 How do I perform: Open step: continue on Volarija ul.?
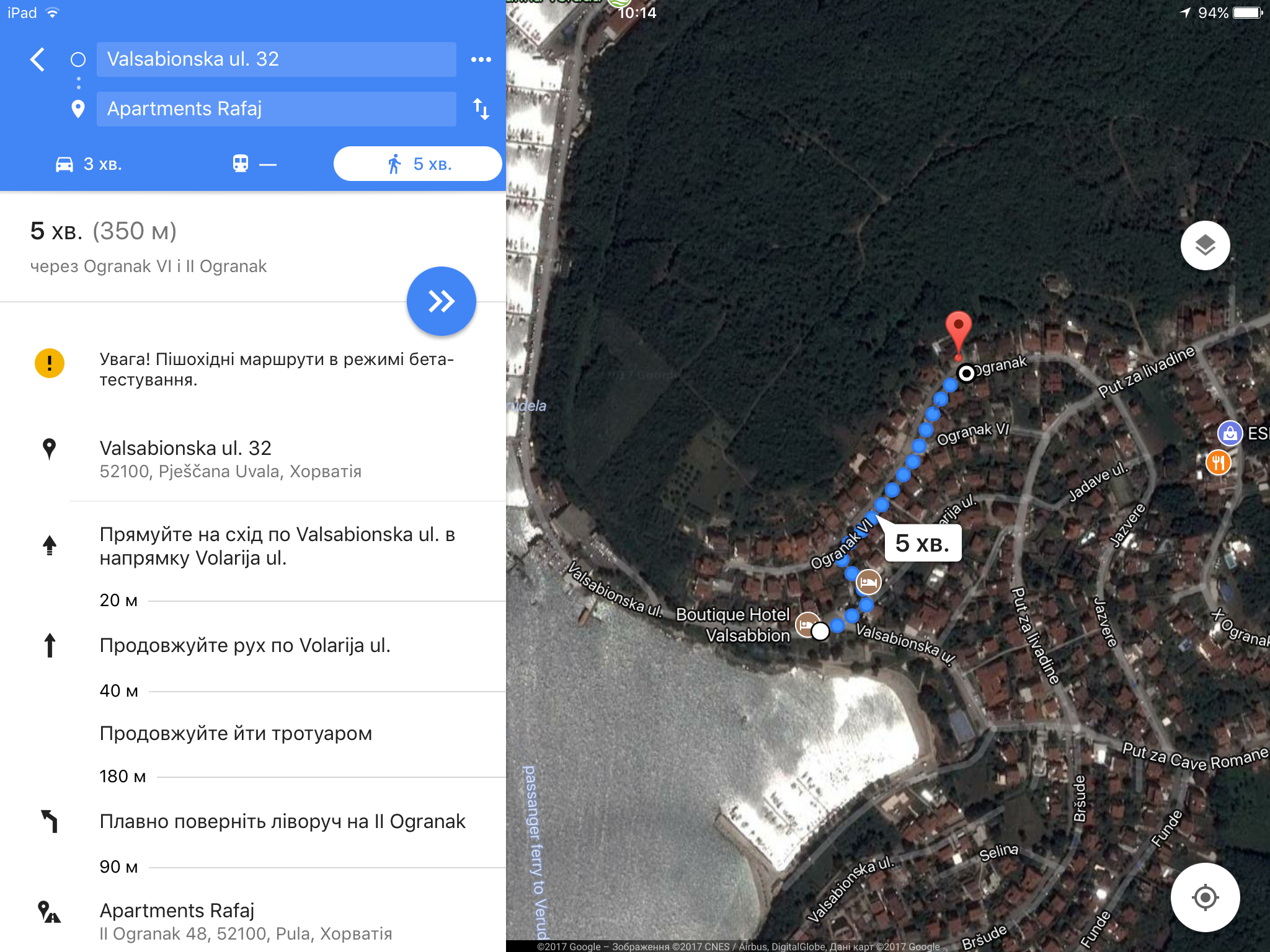point(245,646)
